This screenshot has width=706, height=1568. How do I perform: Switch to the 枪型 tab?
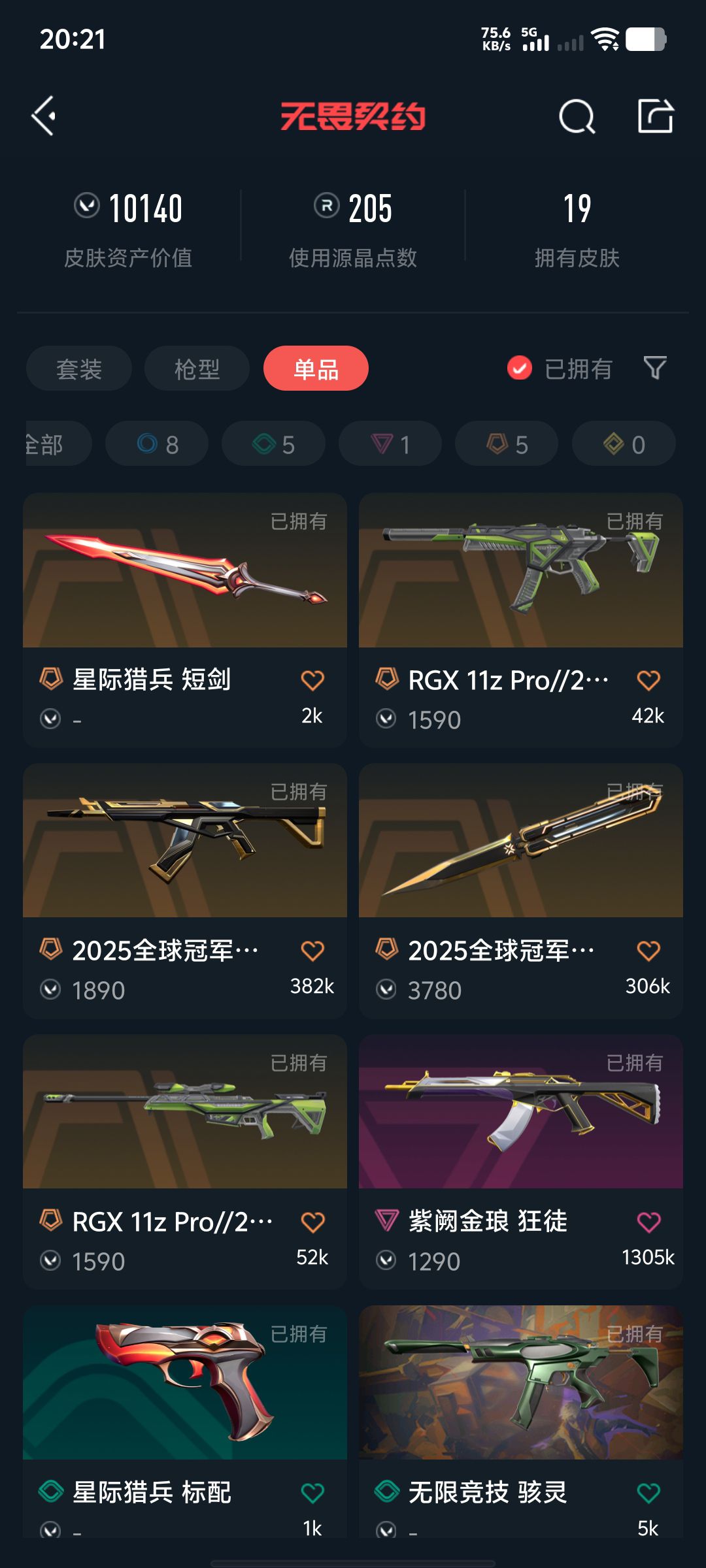(x=197, y=368)
